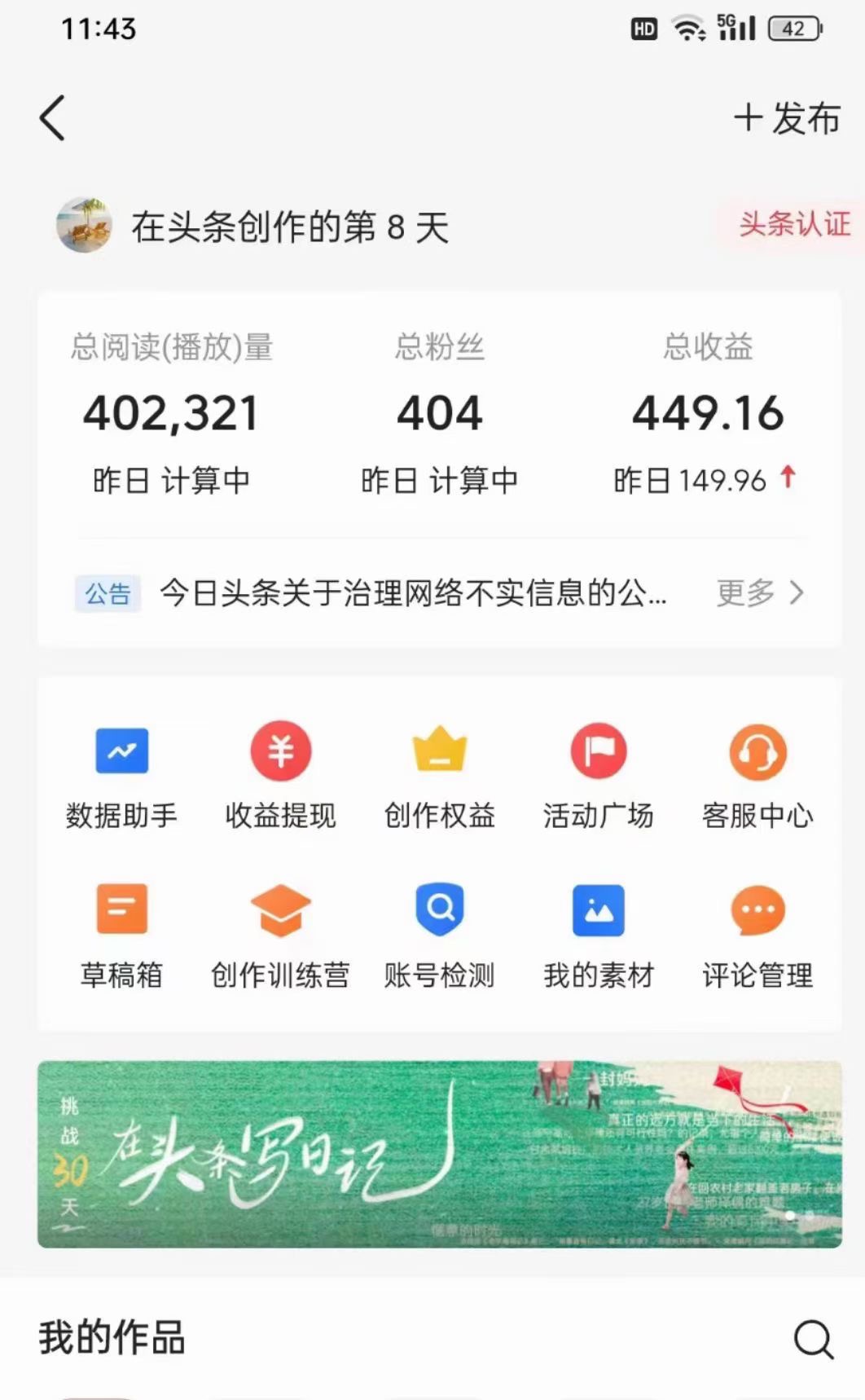Open 创作训练营 training camp

click(280, 934)
